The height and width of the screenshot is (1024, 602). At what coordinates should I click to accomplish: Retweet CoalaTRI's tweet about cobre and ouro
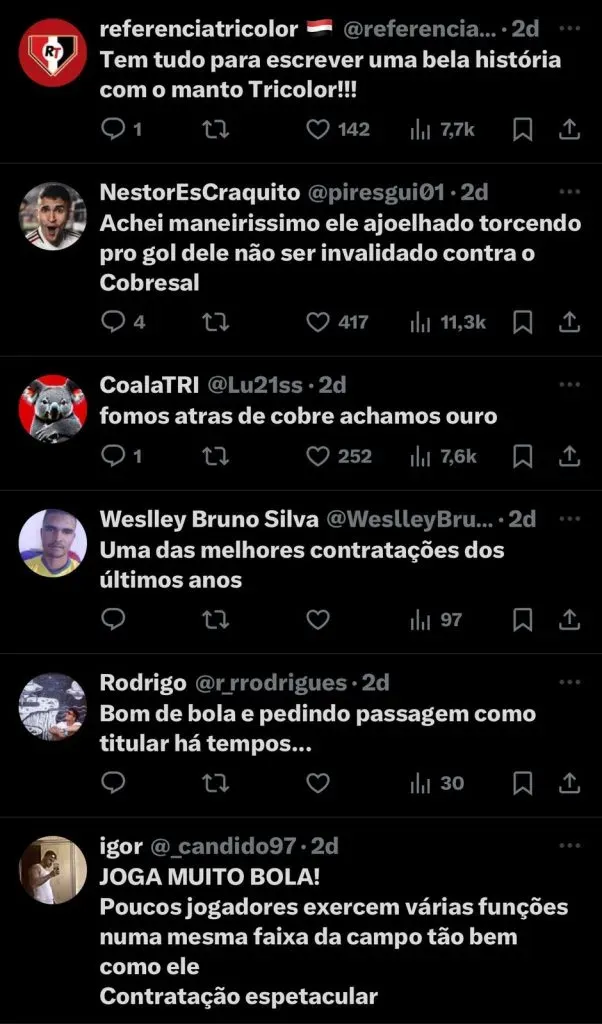pyautogui.click(x=215, y=456)
